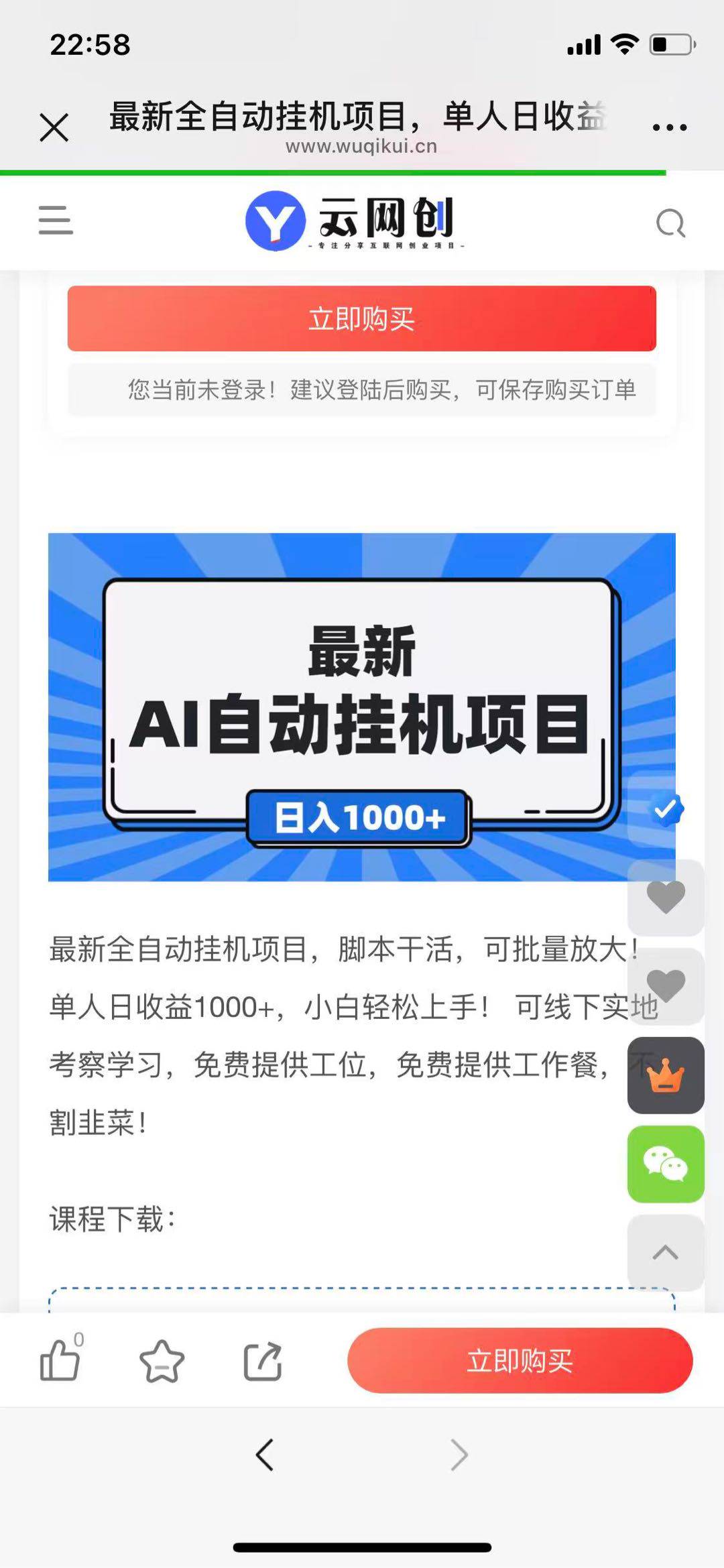Image resolution: width=724 pixels, height=1568 pixels.
Task: Open the crown VIP floating button
Action: click(665, 1075)
